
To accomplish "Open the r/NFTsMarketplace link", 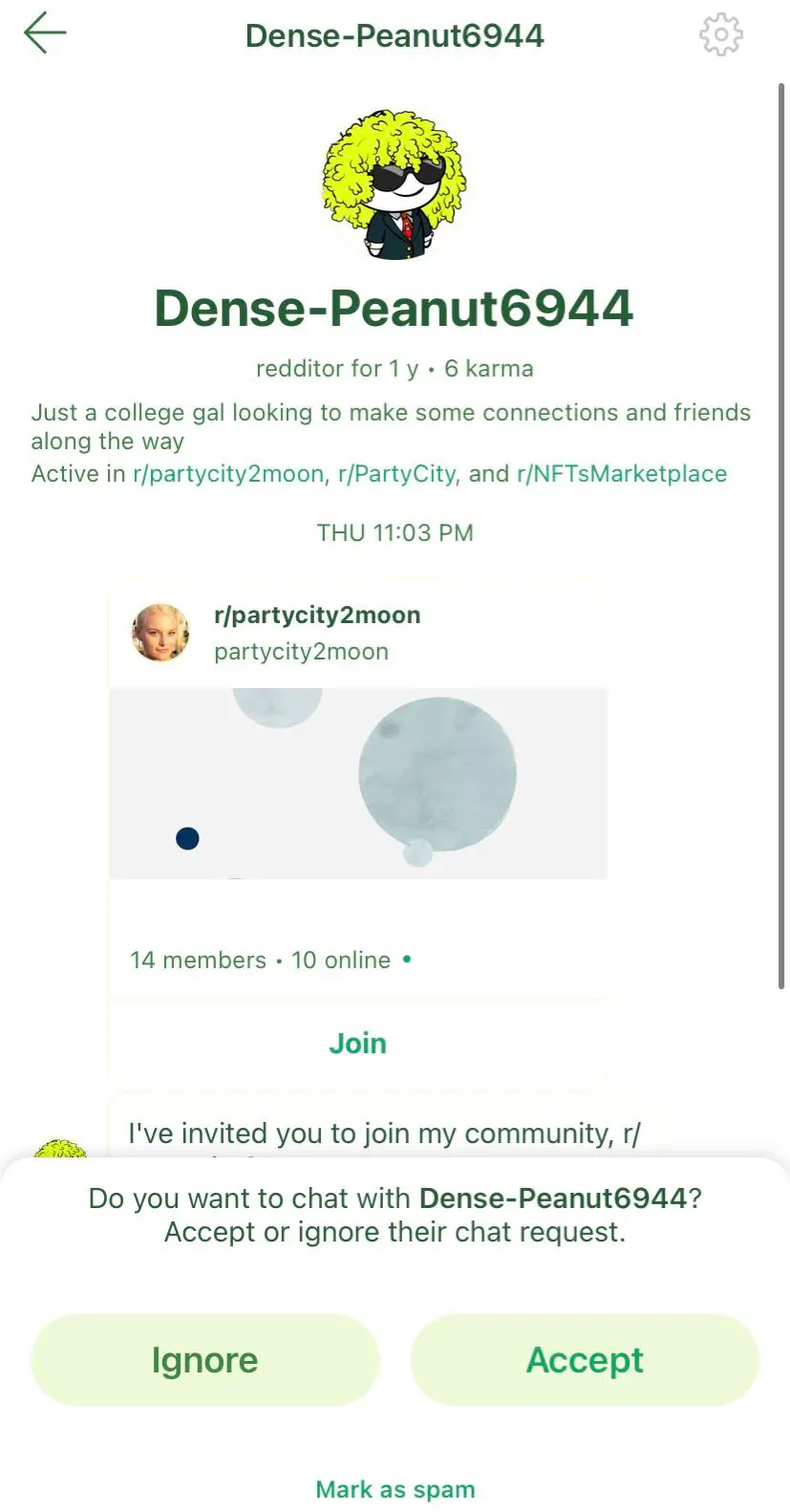I will pyautogui.click(x=622, y=473).
